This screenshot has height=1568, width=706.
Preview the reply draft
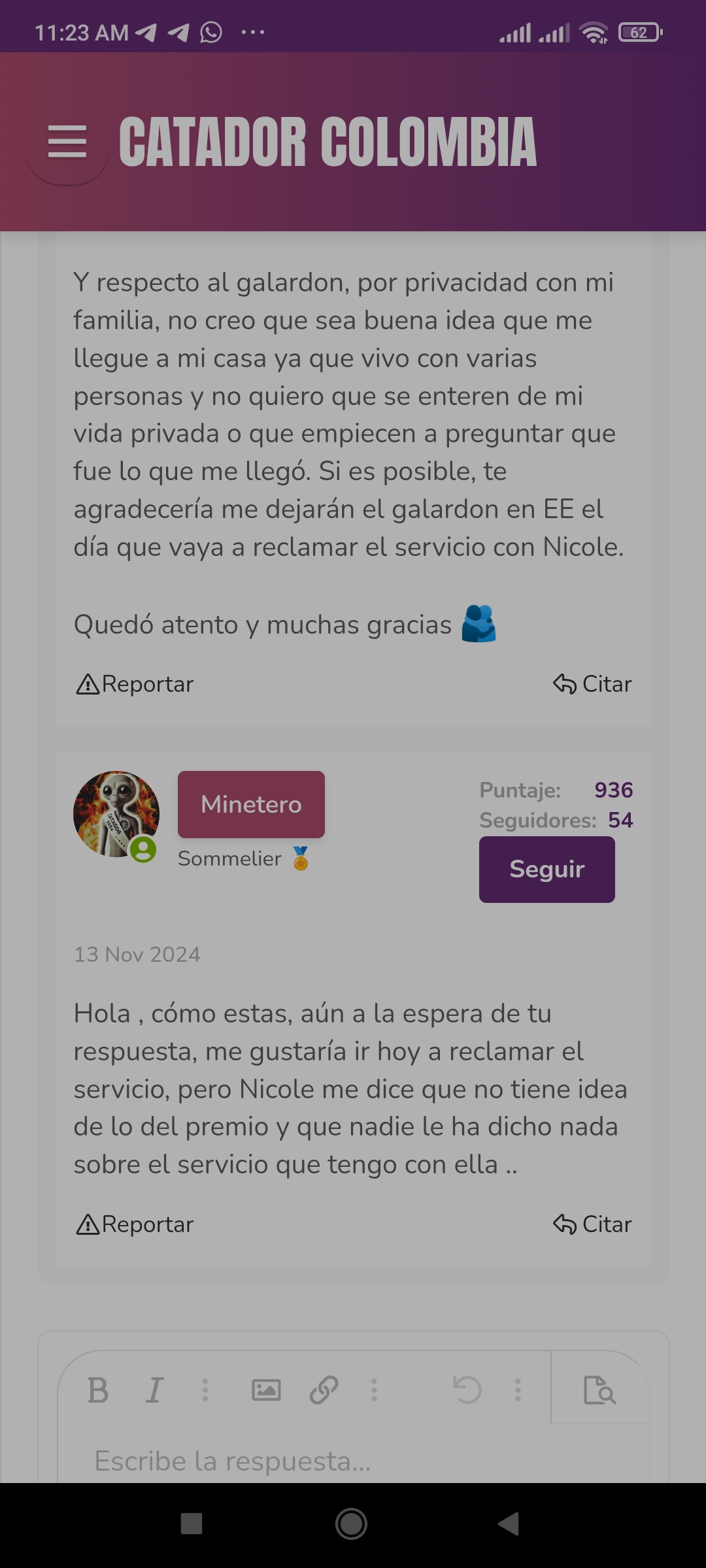pos(599,1390)
